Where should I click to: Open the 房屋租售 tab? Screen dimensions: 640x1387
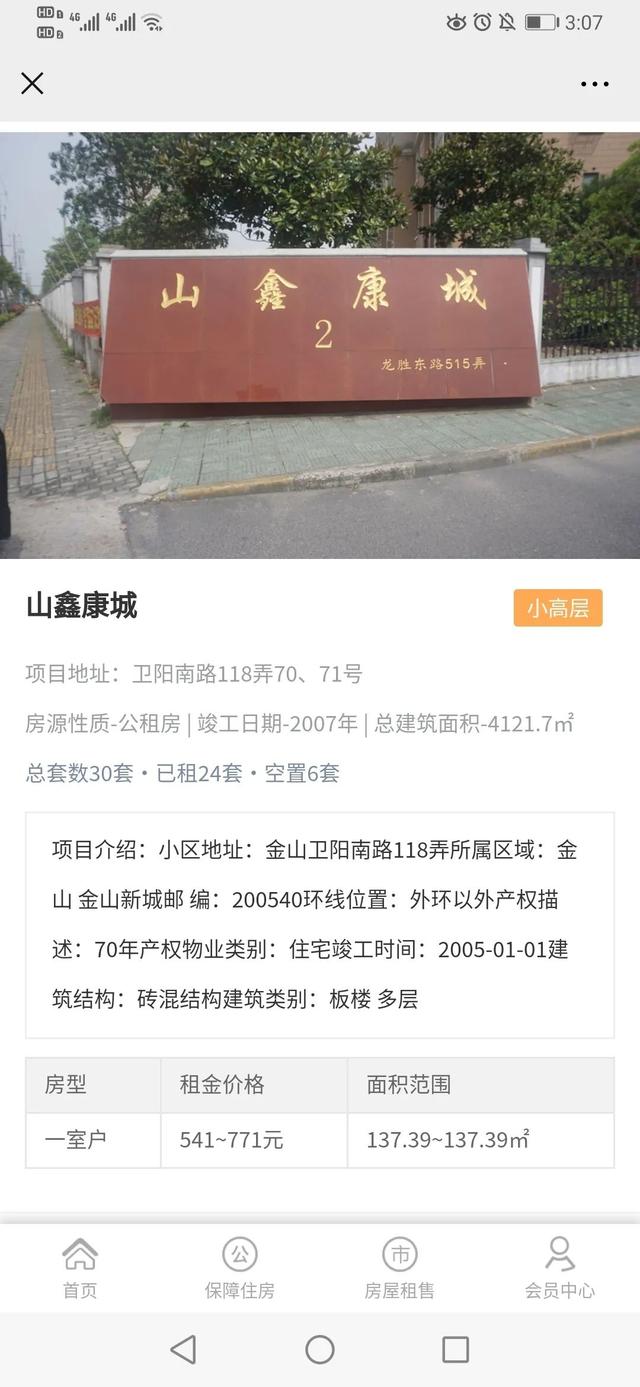400,1267
